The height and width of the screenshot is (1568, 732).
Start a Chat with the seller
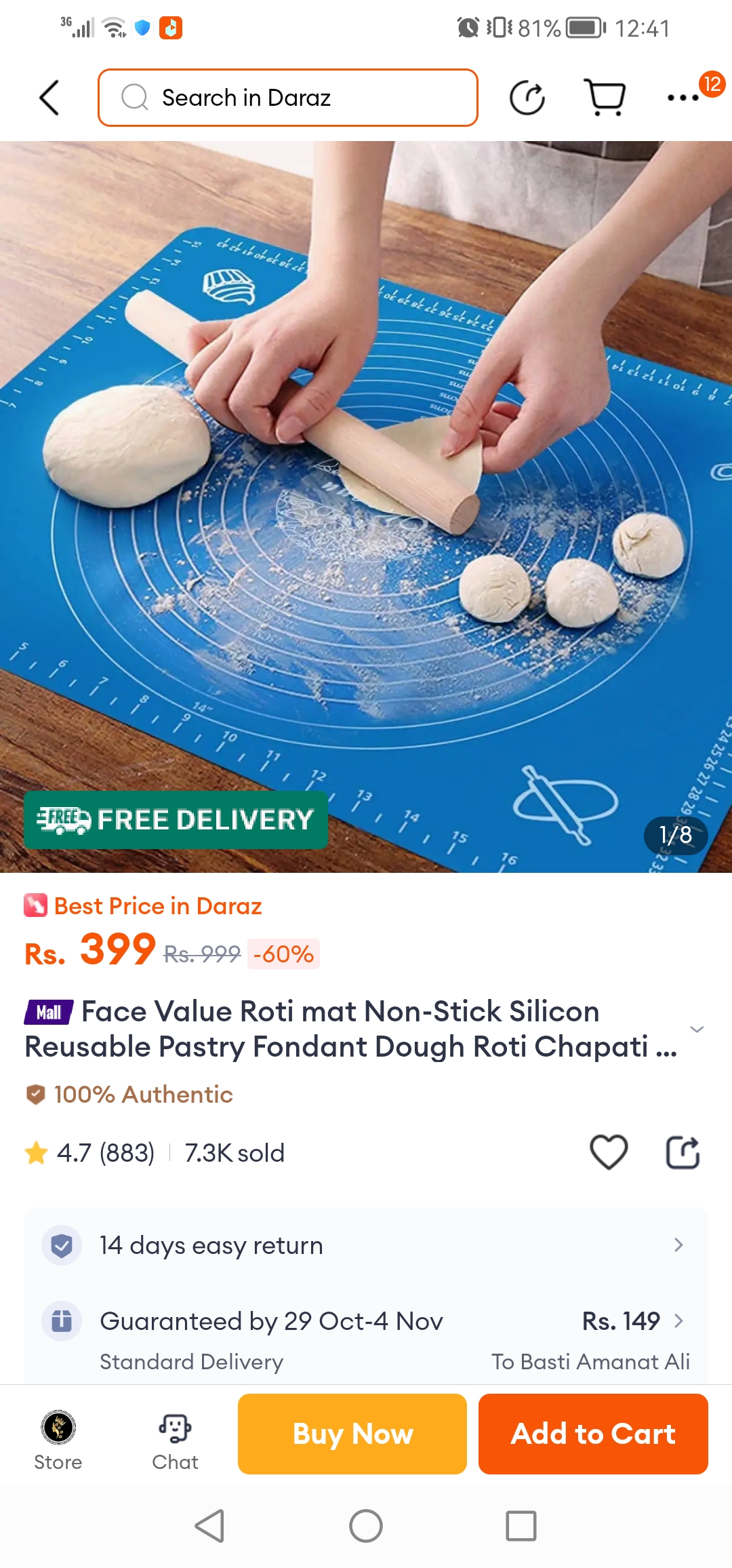[175, 1439]
